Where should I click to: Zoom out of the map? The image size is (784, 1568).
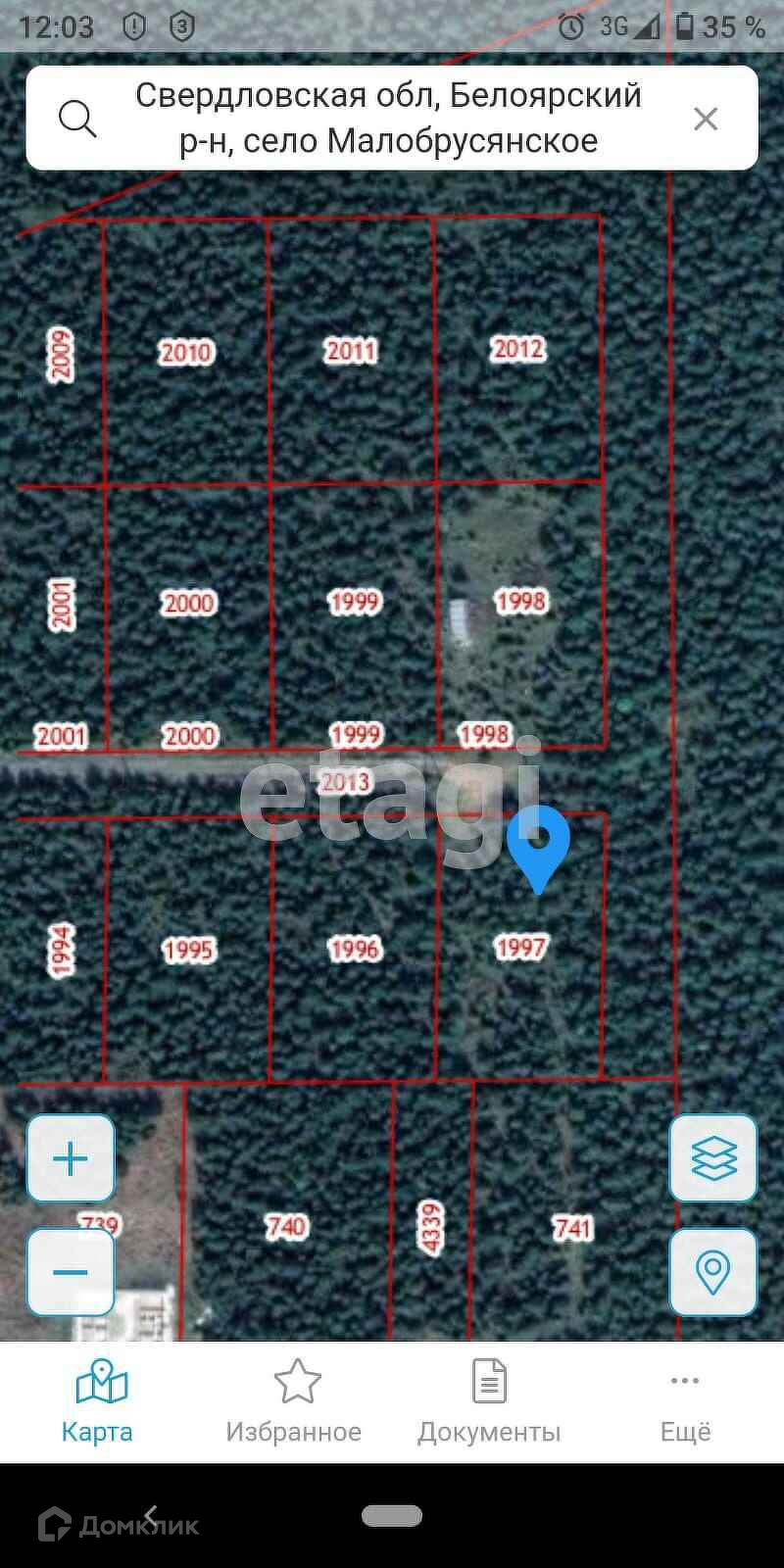point(71,1272)
